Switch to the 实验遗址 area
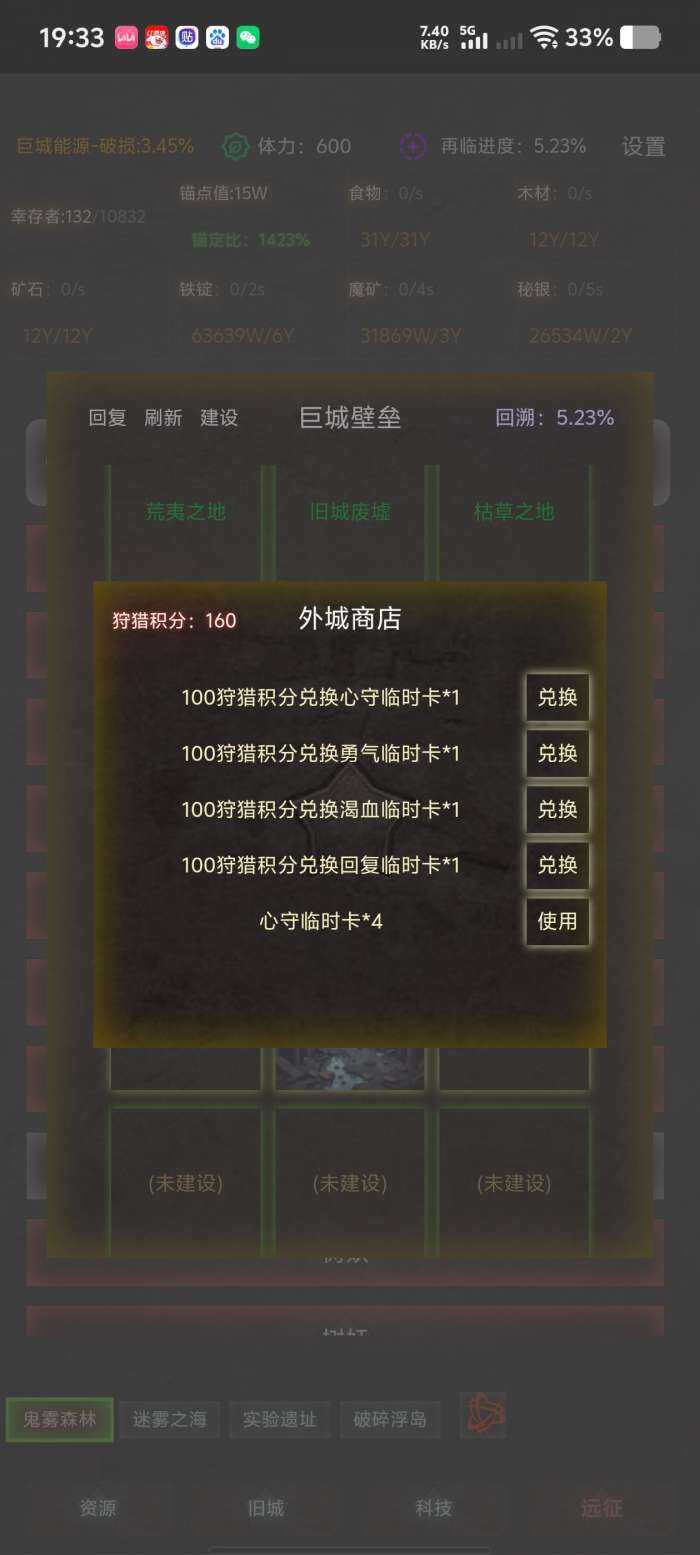This screenshot has height=1555, width=700. click(x=280, y=1419)
